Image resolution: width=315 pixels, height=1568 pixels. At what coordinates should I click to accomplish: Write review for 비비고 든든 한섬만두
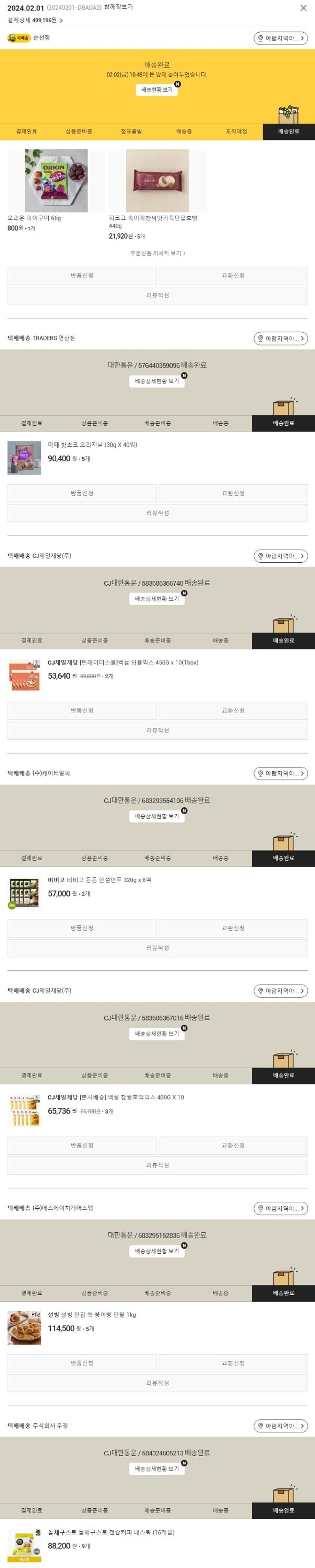tap(157, 948)
